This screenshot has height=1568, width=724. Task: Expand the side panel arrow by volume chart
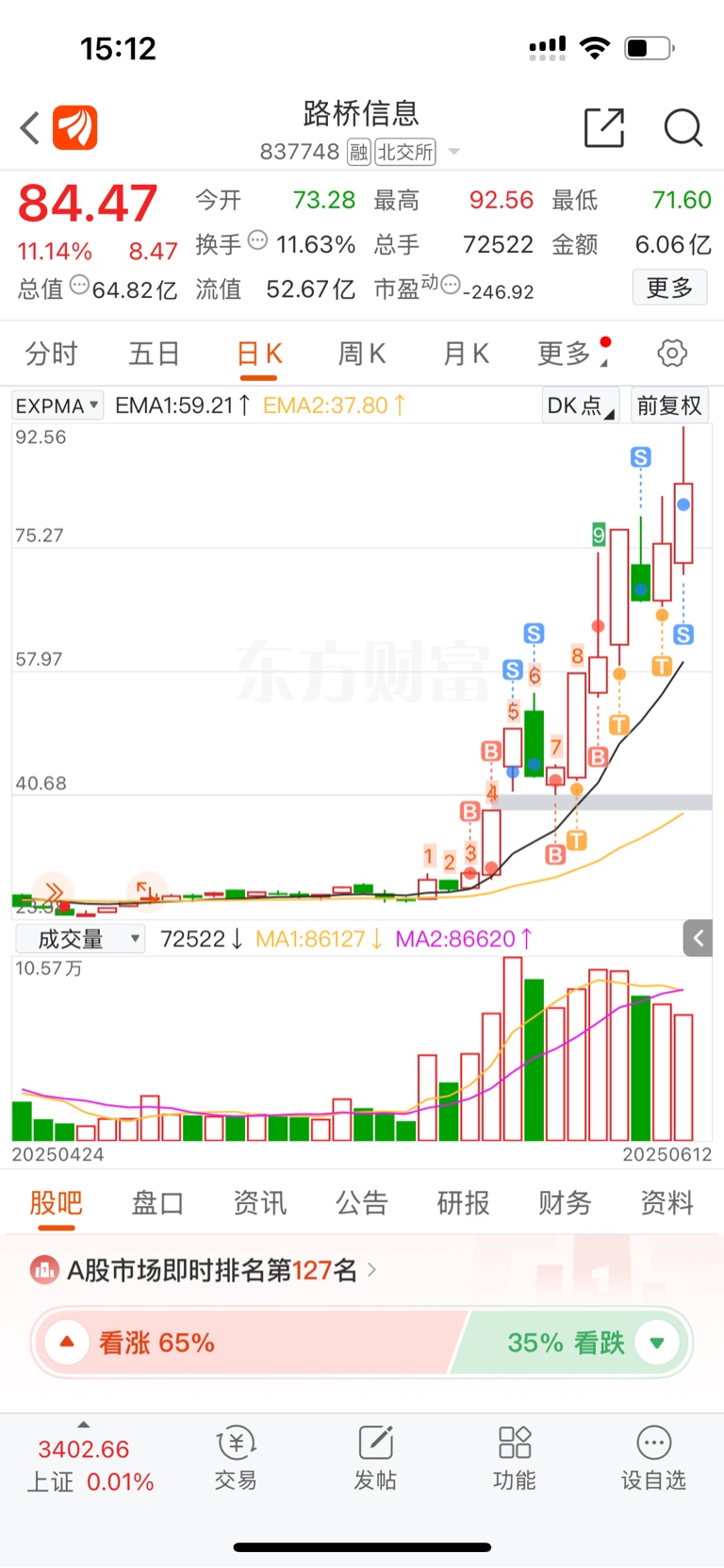698,938
